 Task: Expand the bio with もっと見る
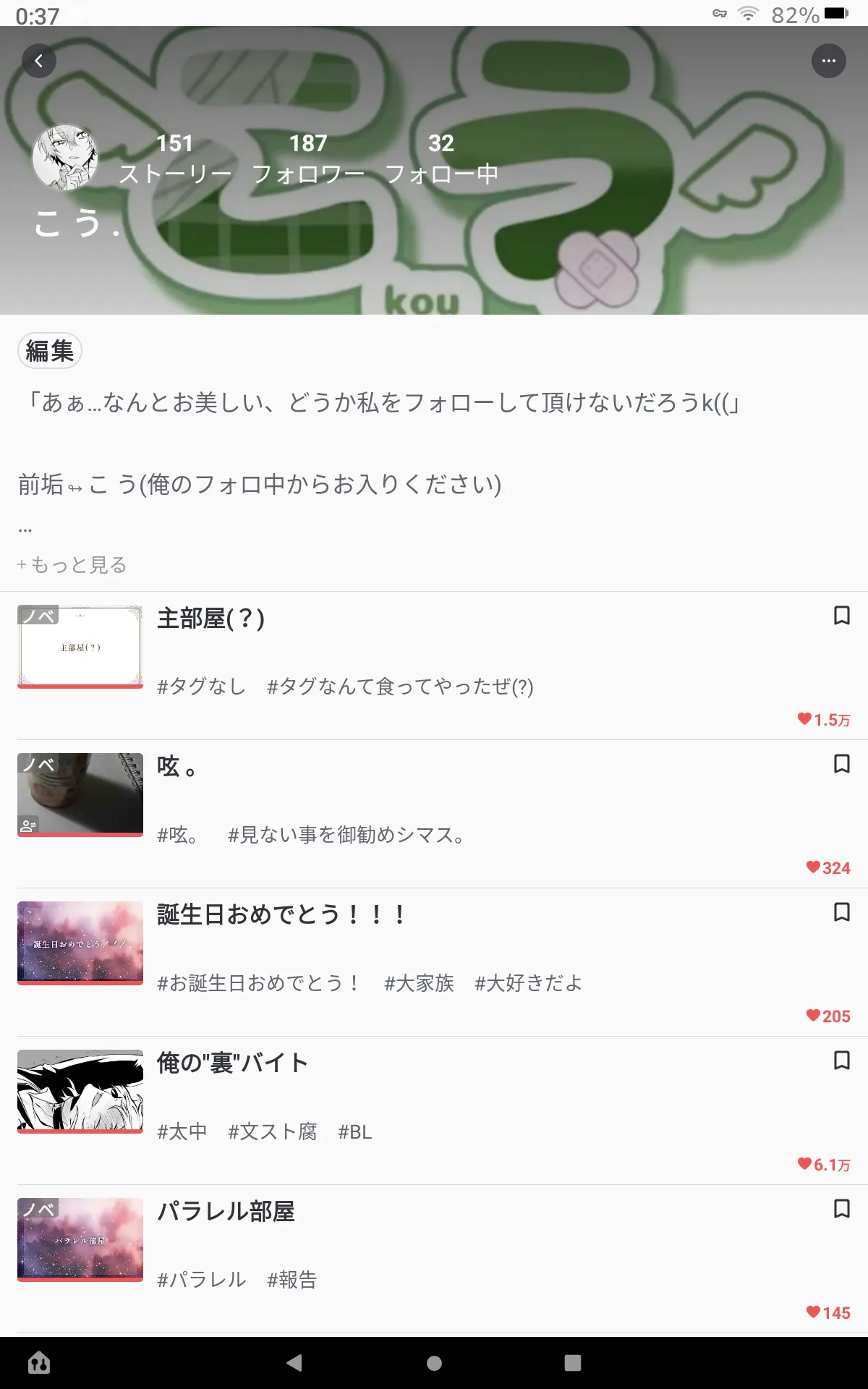point(72,564)
